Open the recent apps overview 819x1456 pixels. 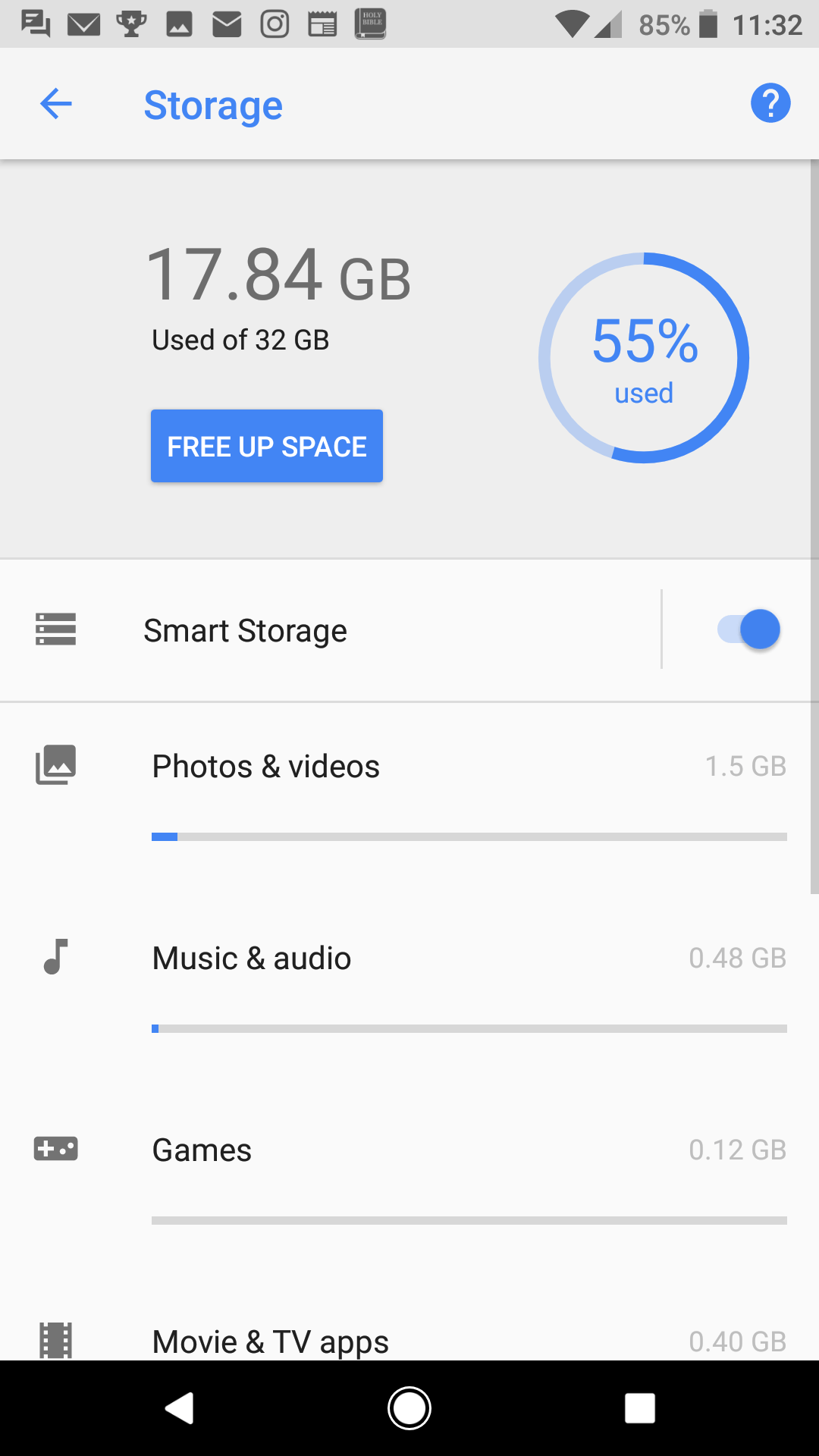(639, 1408)
